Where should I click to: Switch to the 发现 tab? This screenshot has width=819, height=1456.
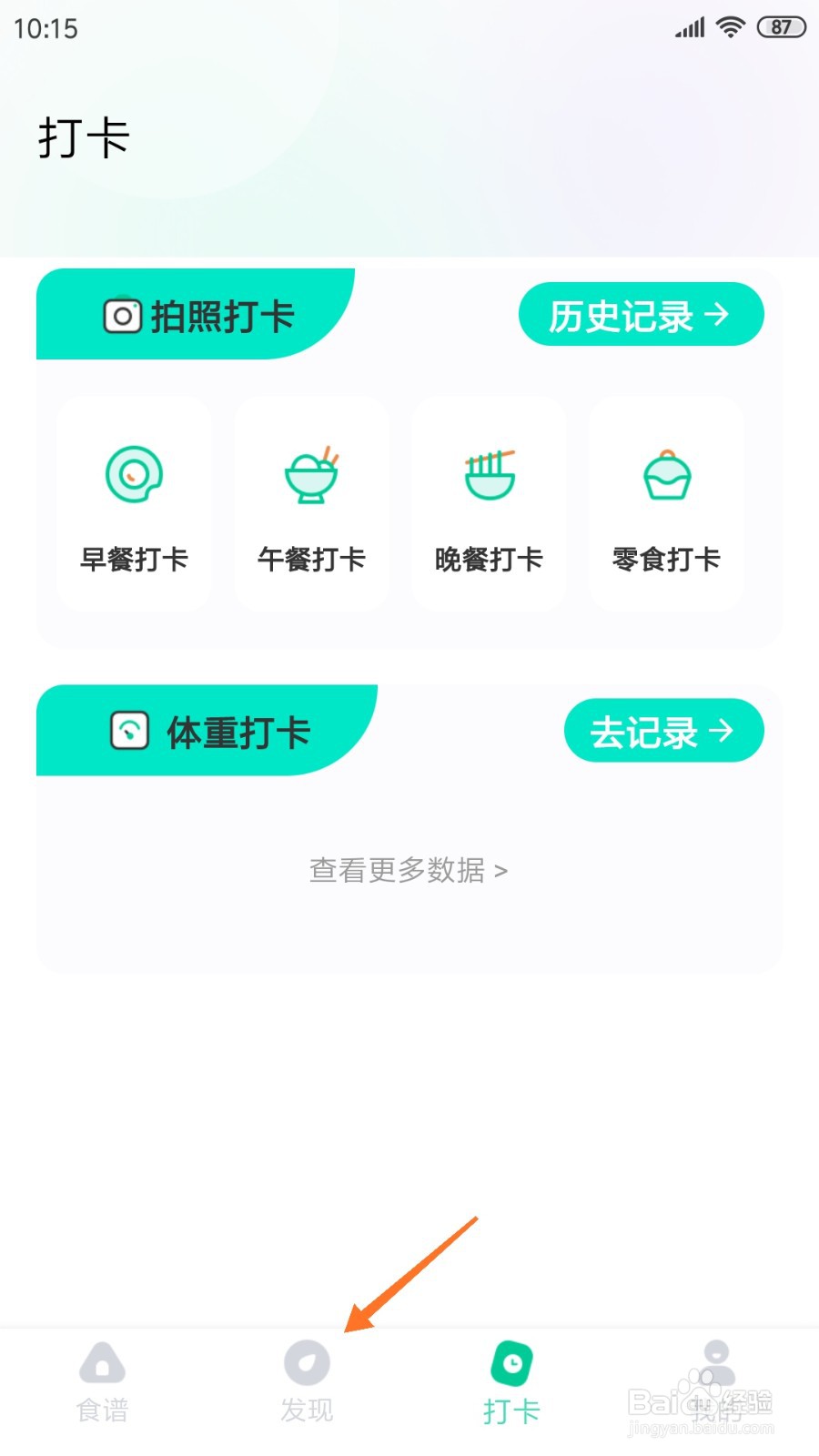click(307, 1383)
